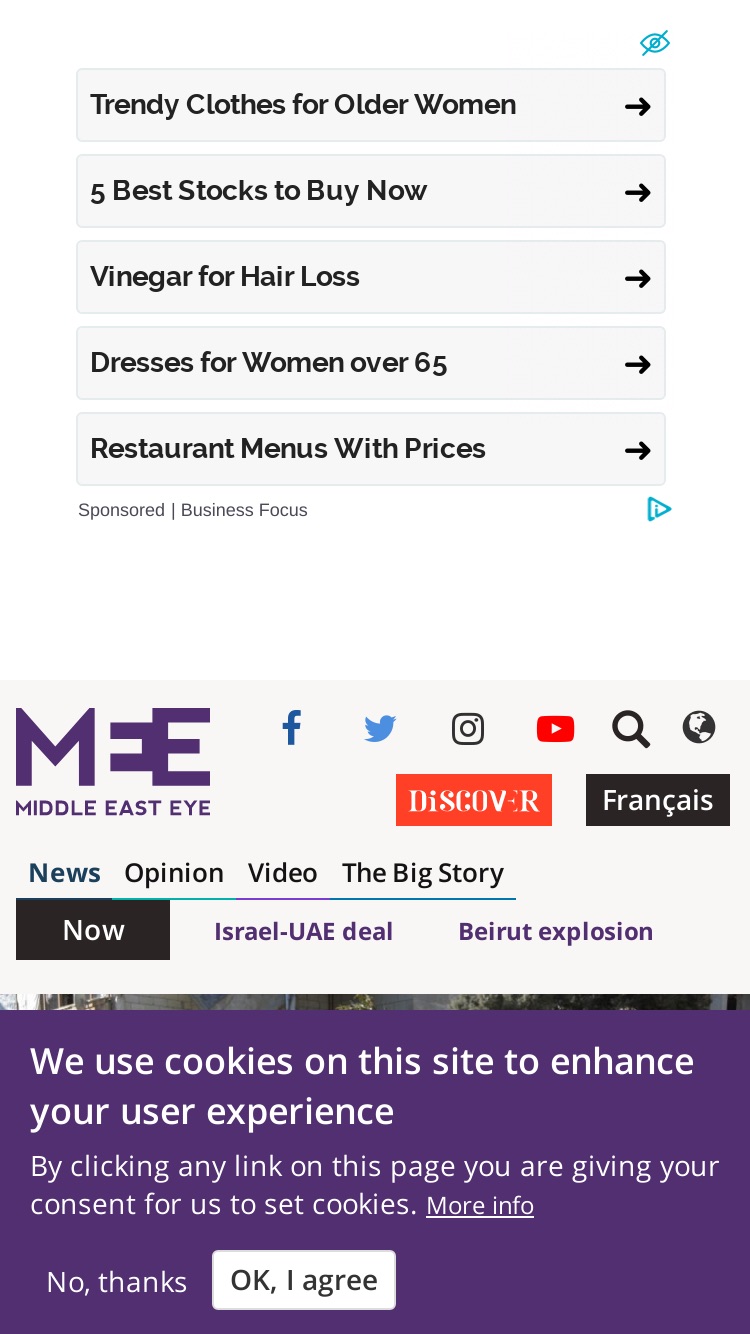Open the Twitter profile icon
The width and height of the screenshot is (750, 1334).
point(380,728)
